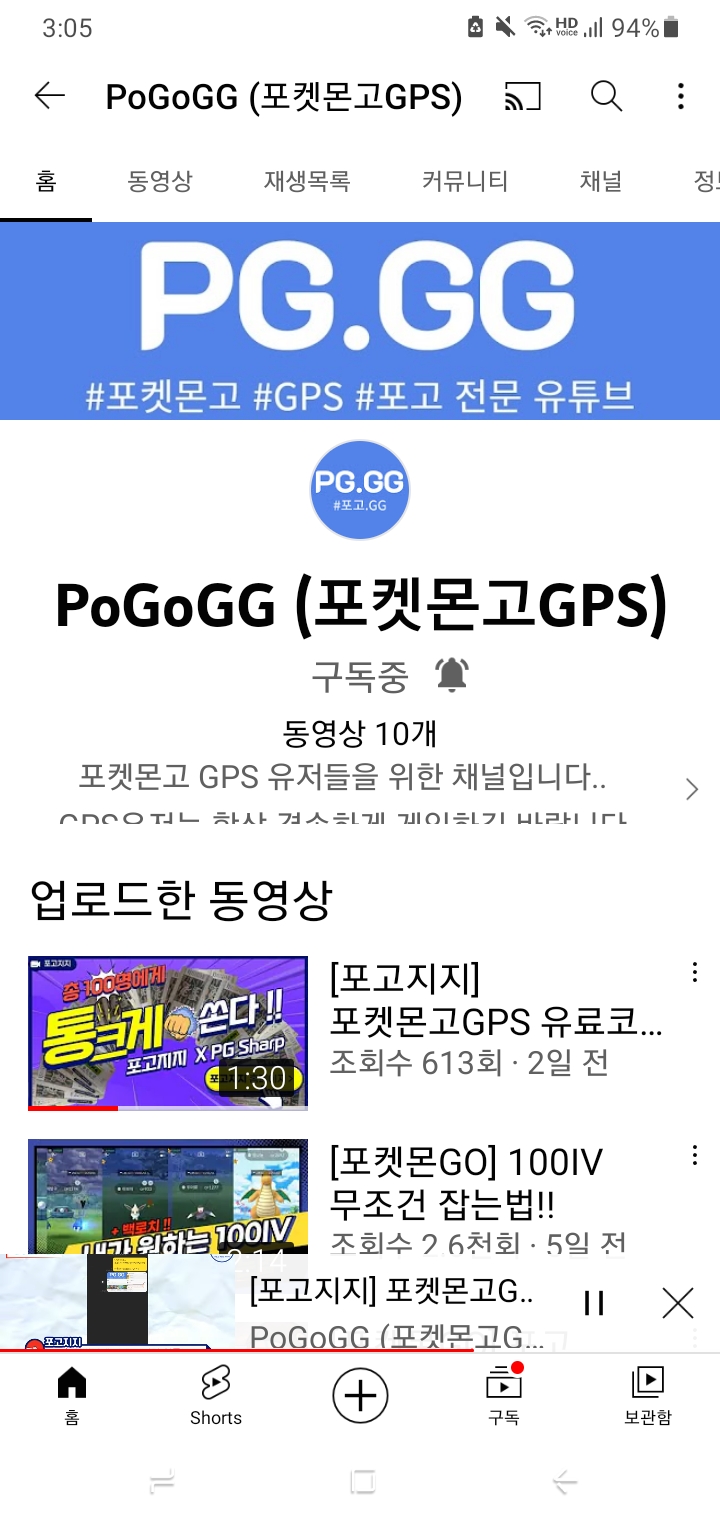Open the Shorts tab
The image size is (720, 1520).
coord(216,1395)
